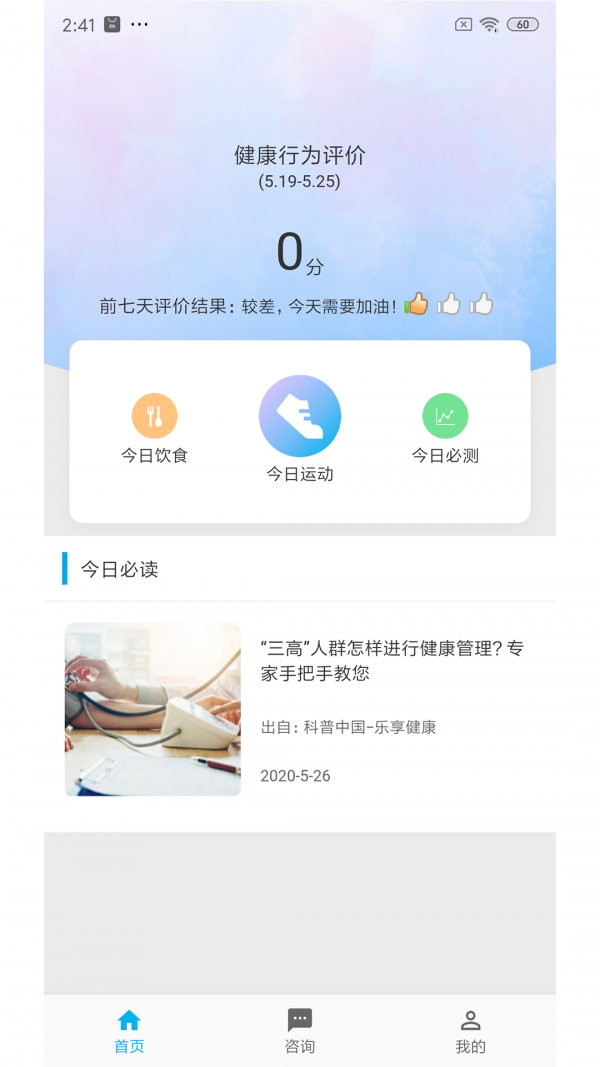Read the “三高”人群健康管理 article
Screen dimensions: 600x1067
point(390,661)
